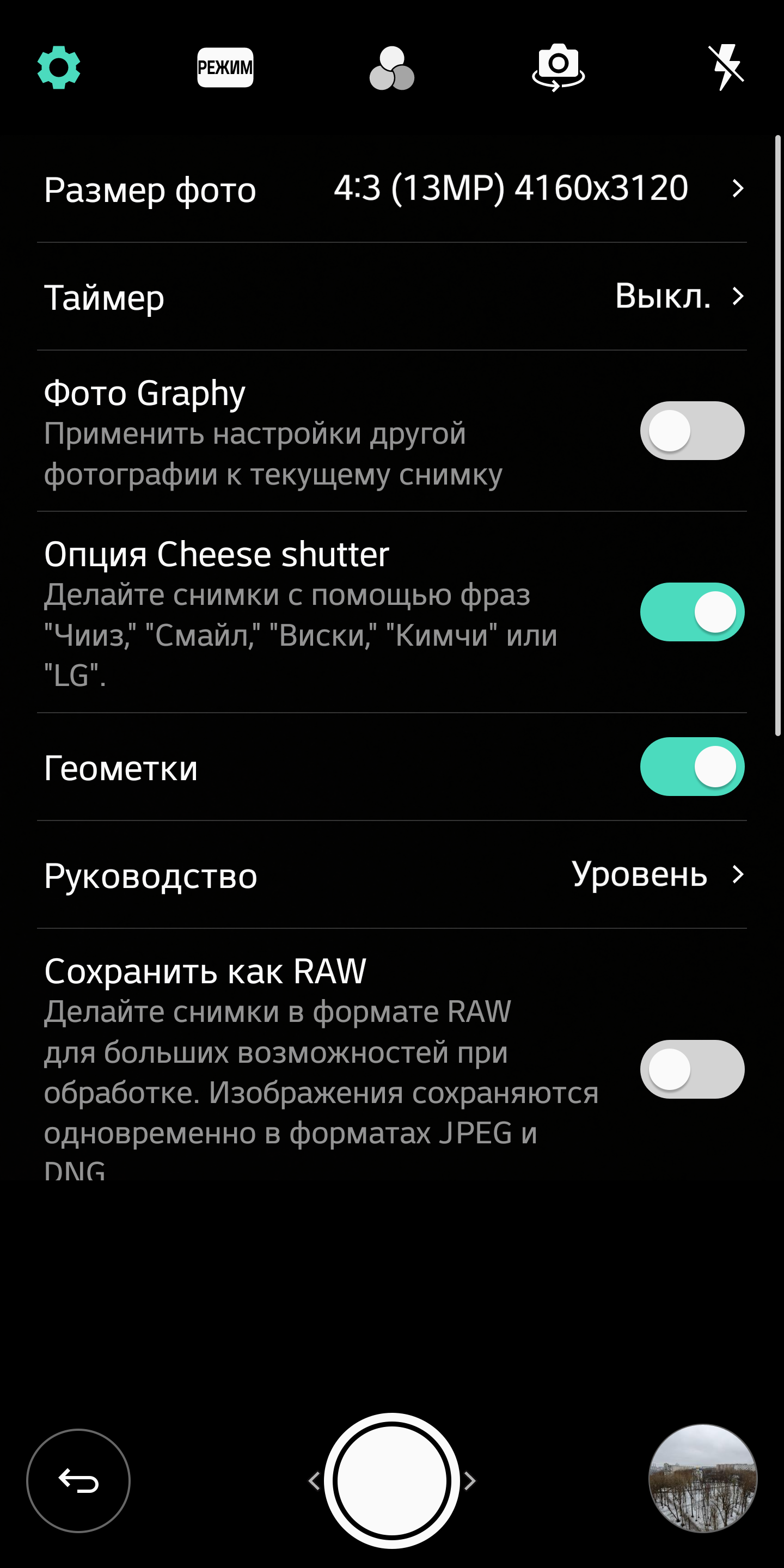
Task: Open the color filters icon
Action: click(x=392, y=69)
